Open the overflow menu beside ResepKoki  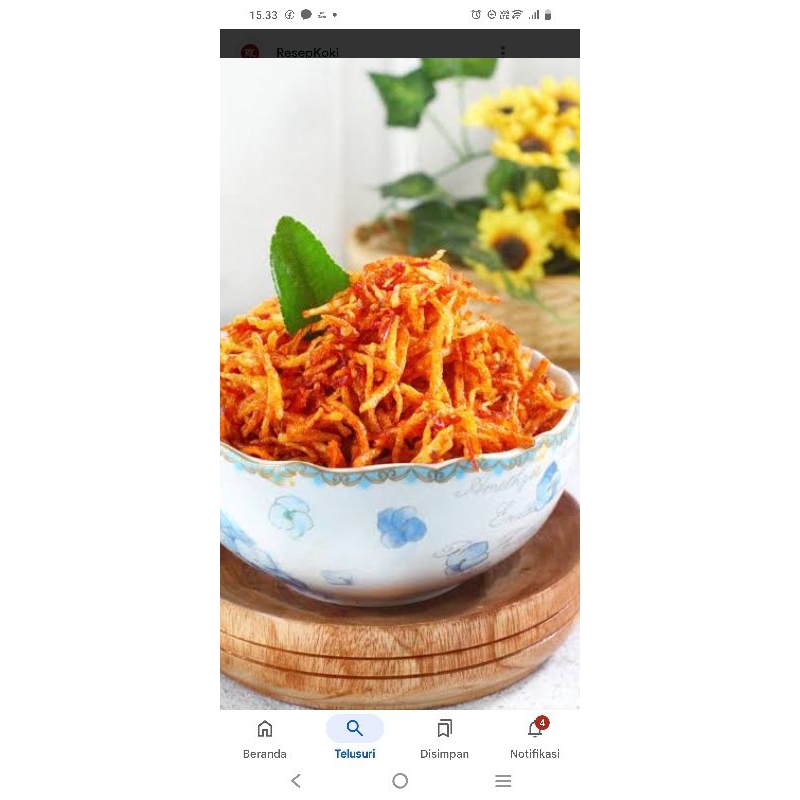click(503, 51)
